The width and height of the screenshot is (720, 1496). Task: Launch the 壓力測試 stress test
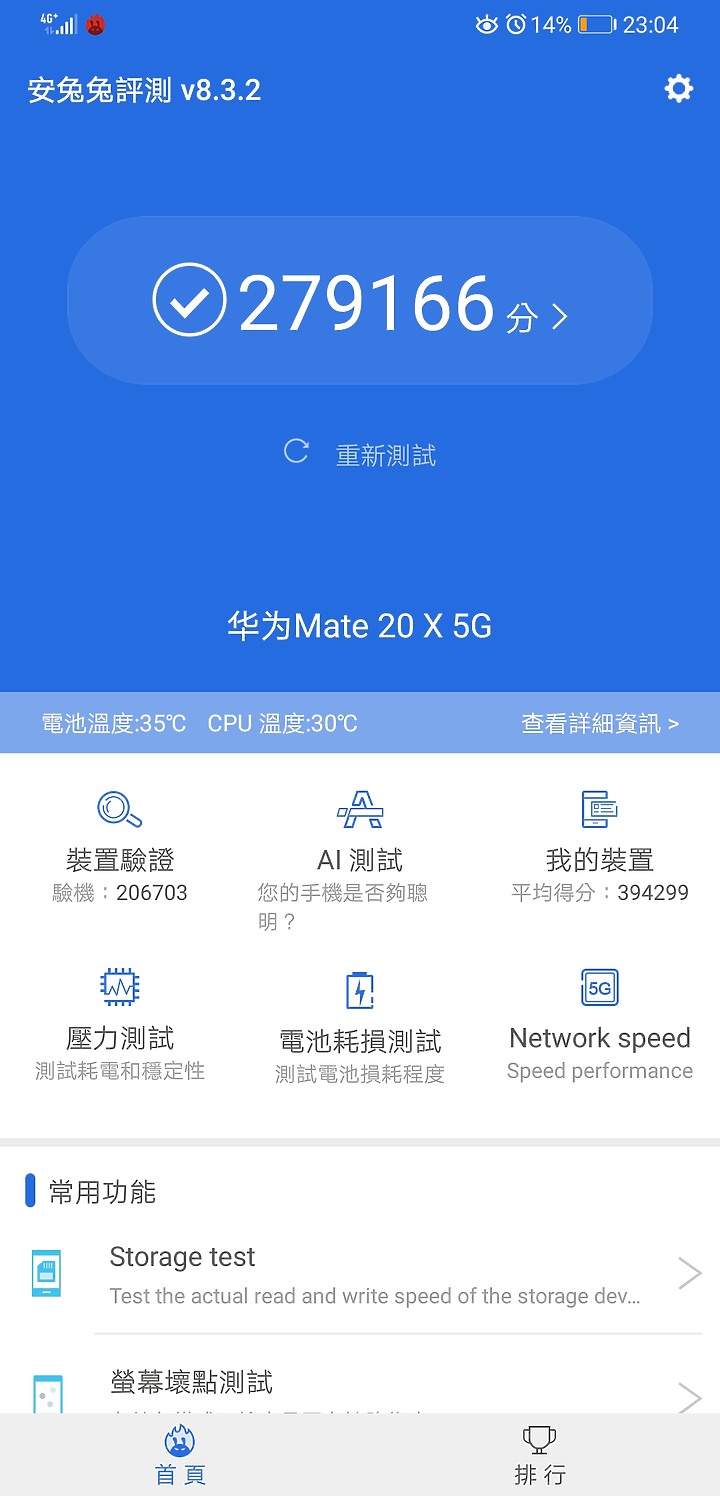point(120,1025)
